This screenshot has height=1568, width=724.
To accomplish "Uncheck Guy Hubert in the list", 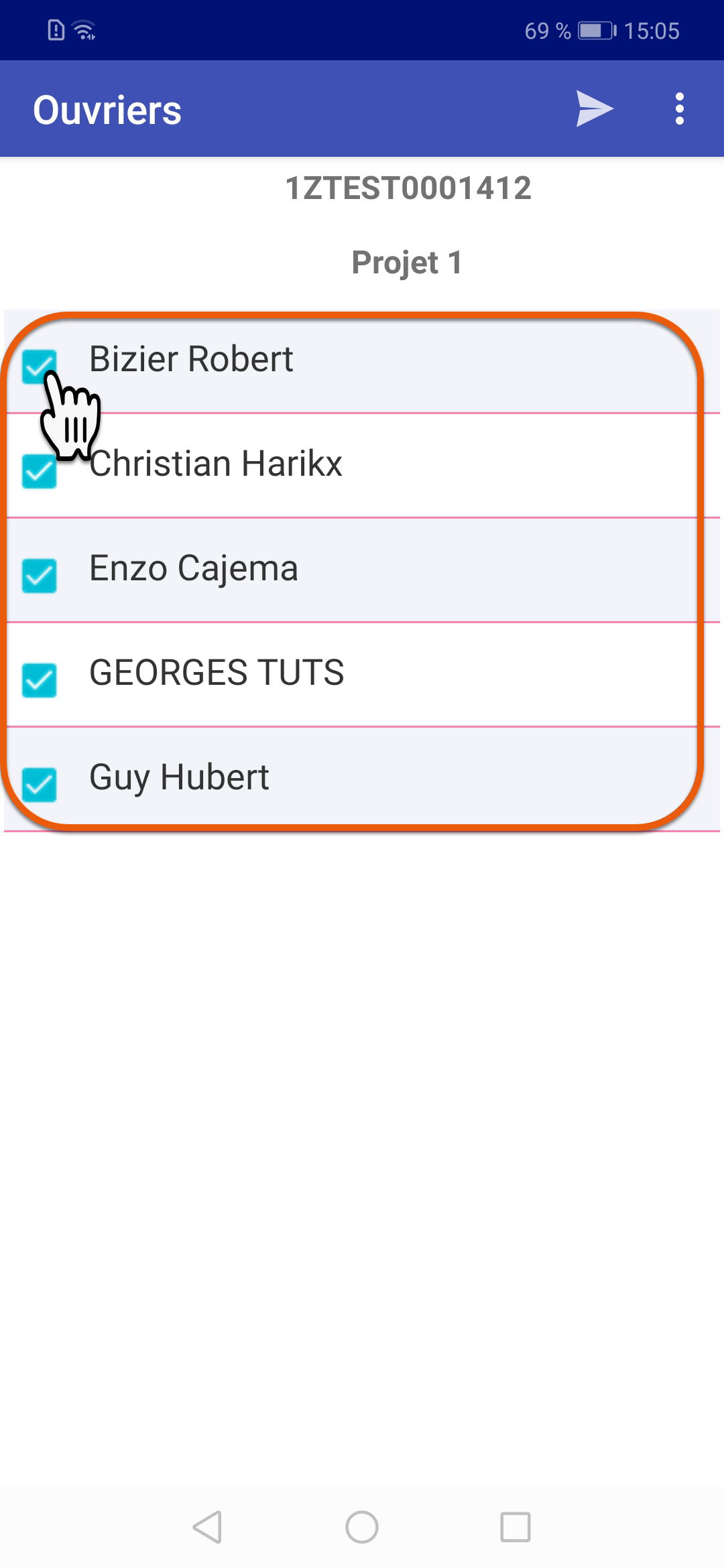I will (x=39, y=785).
